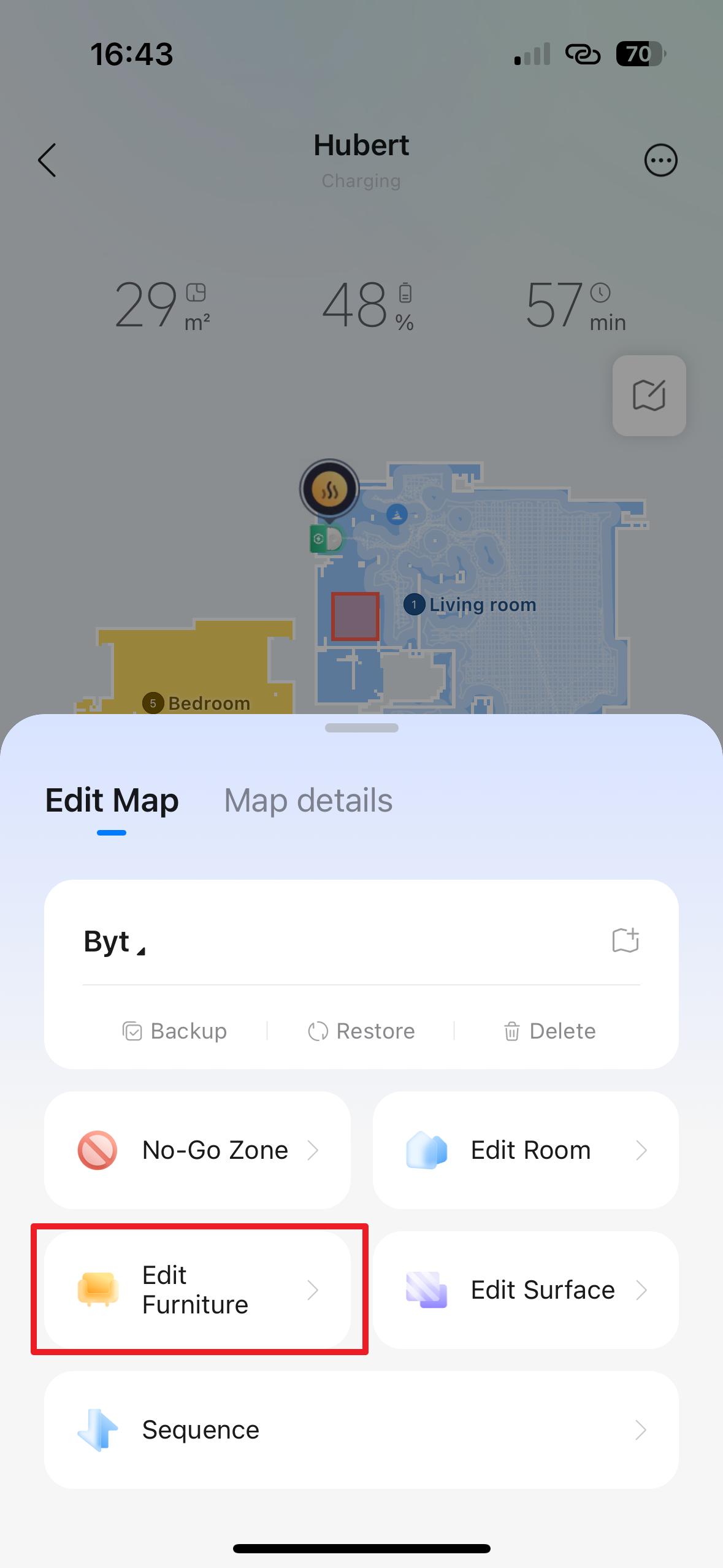Open Edit Furniture
The image size is (723, 1568).
[197, 1289]
